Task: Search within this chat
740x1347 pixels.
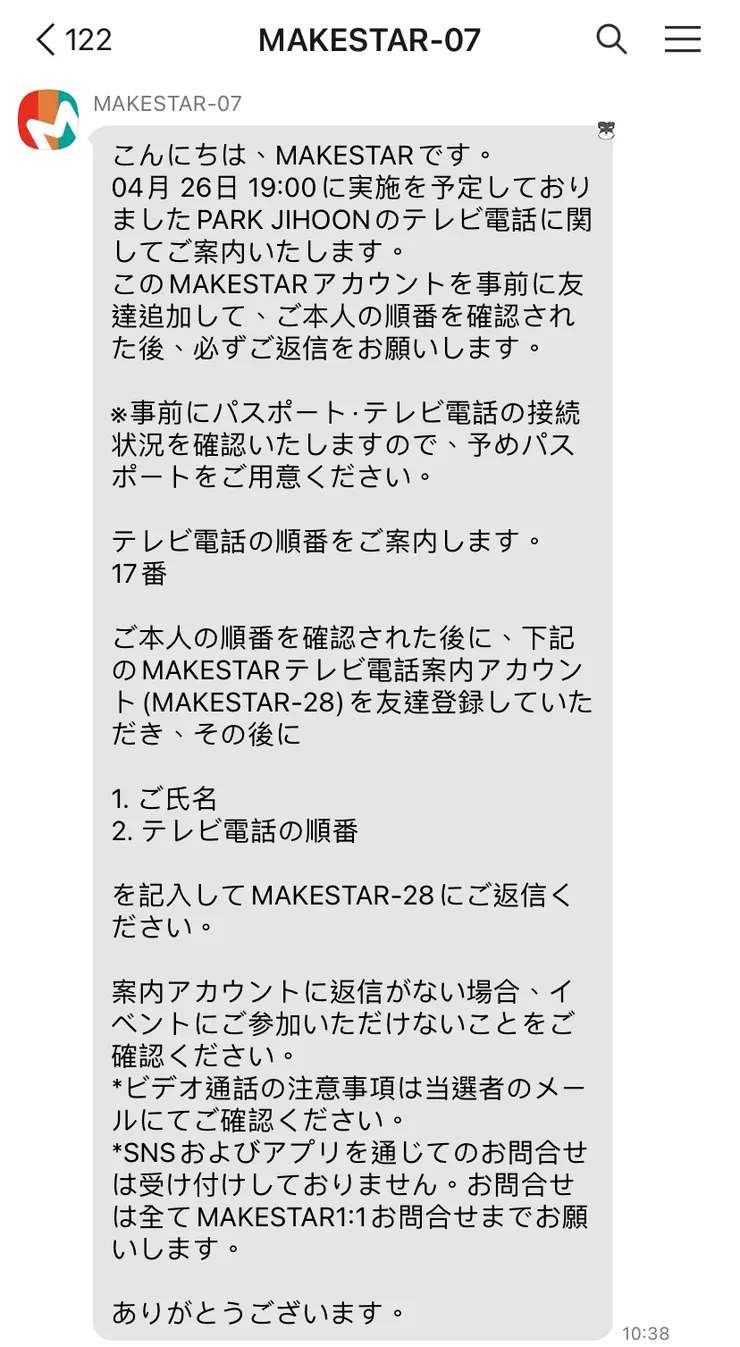Action: (611, 40)
